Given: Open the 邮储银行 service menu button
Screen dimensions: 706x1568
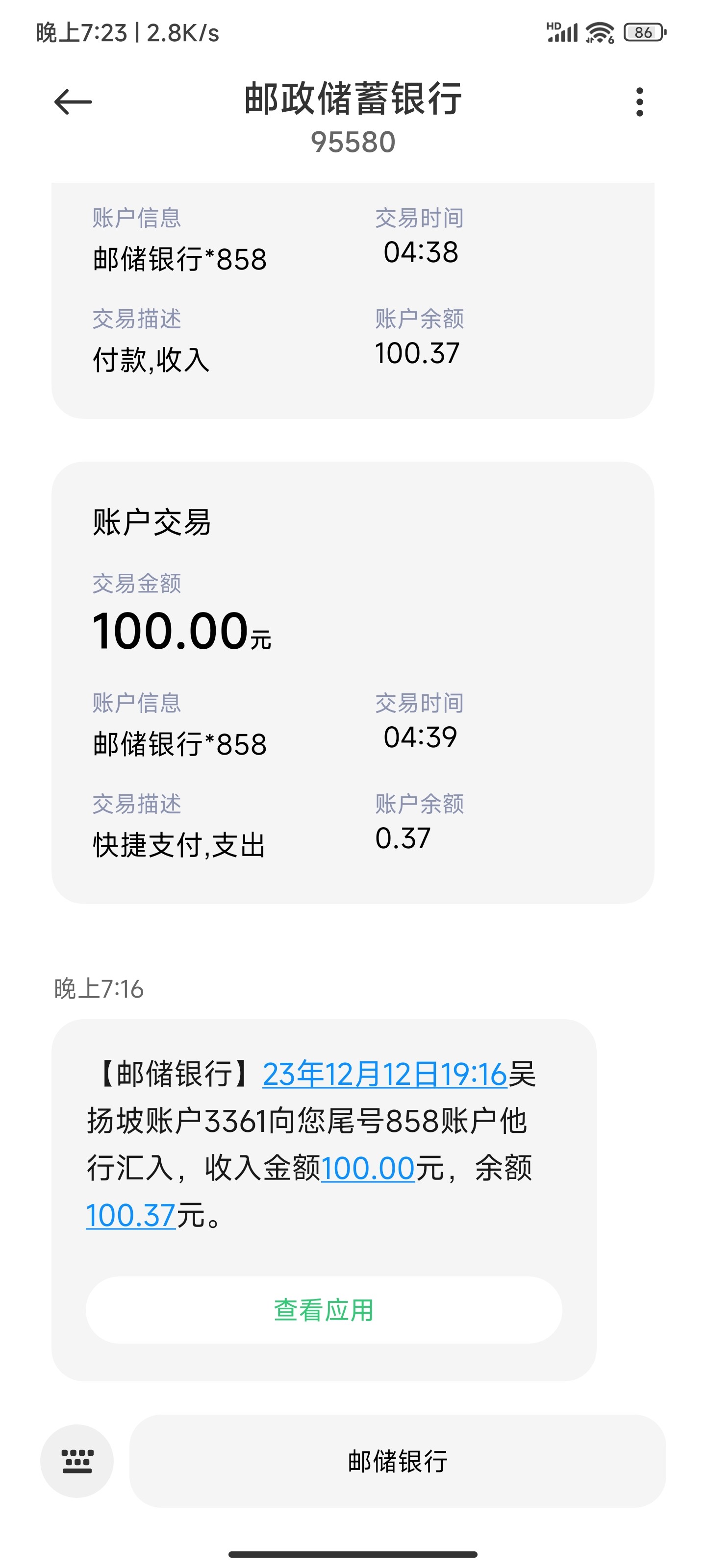Looking at the screenshot, I should point(398,1461).
